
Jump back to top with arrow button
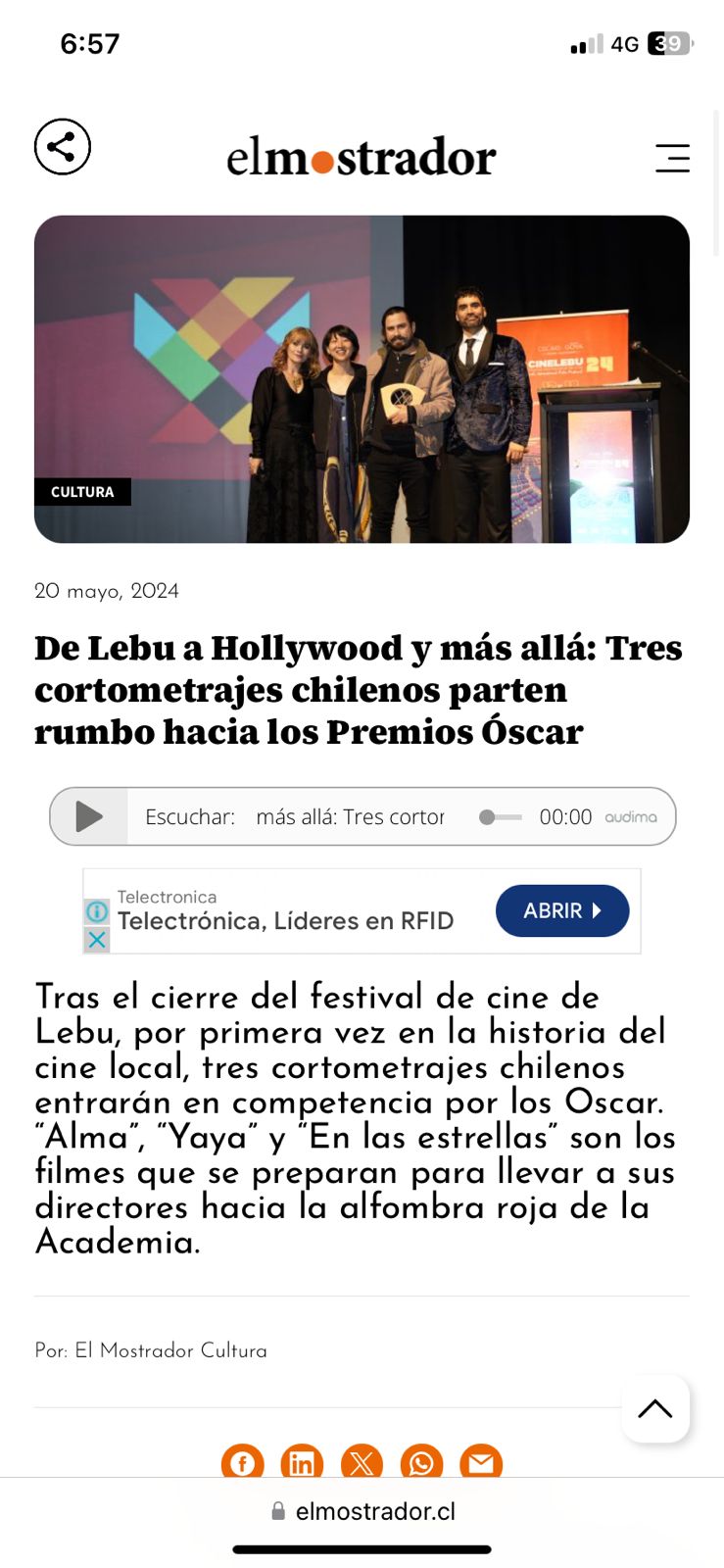[655, 1409]
